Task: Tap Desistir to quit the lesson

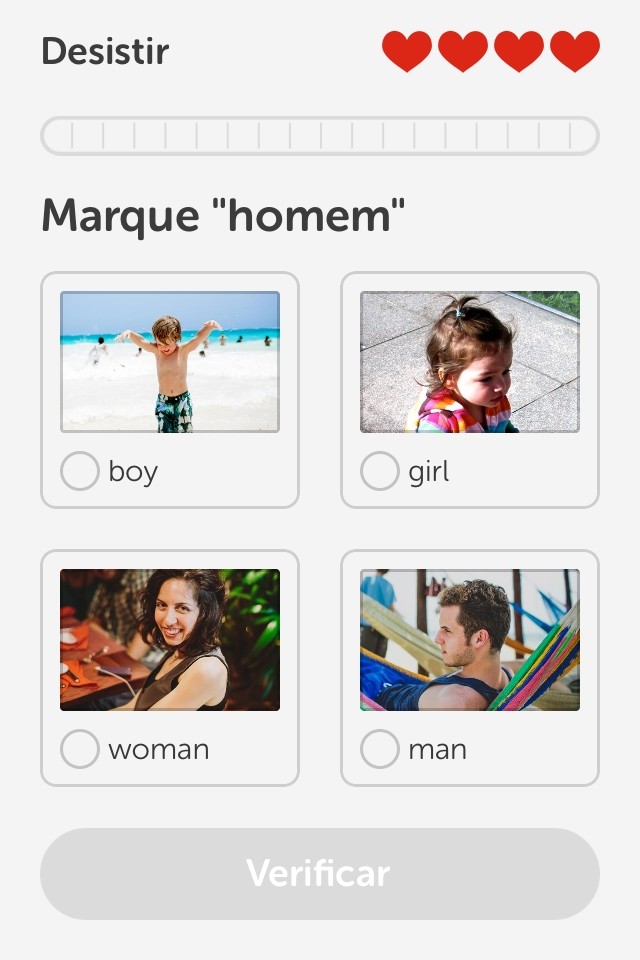Action: (105, 51)
